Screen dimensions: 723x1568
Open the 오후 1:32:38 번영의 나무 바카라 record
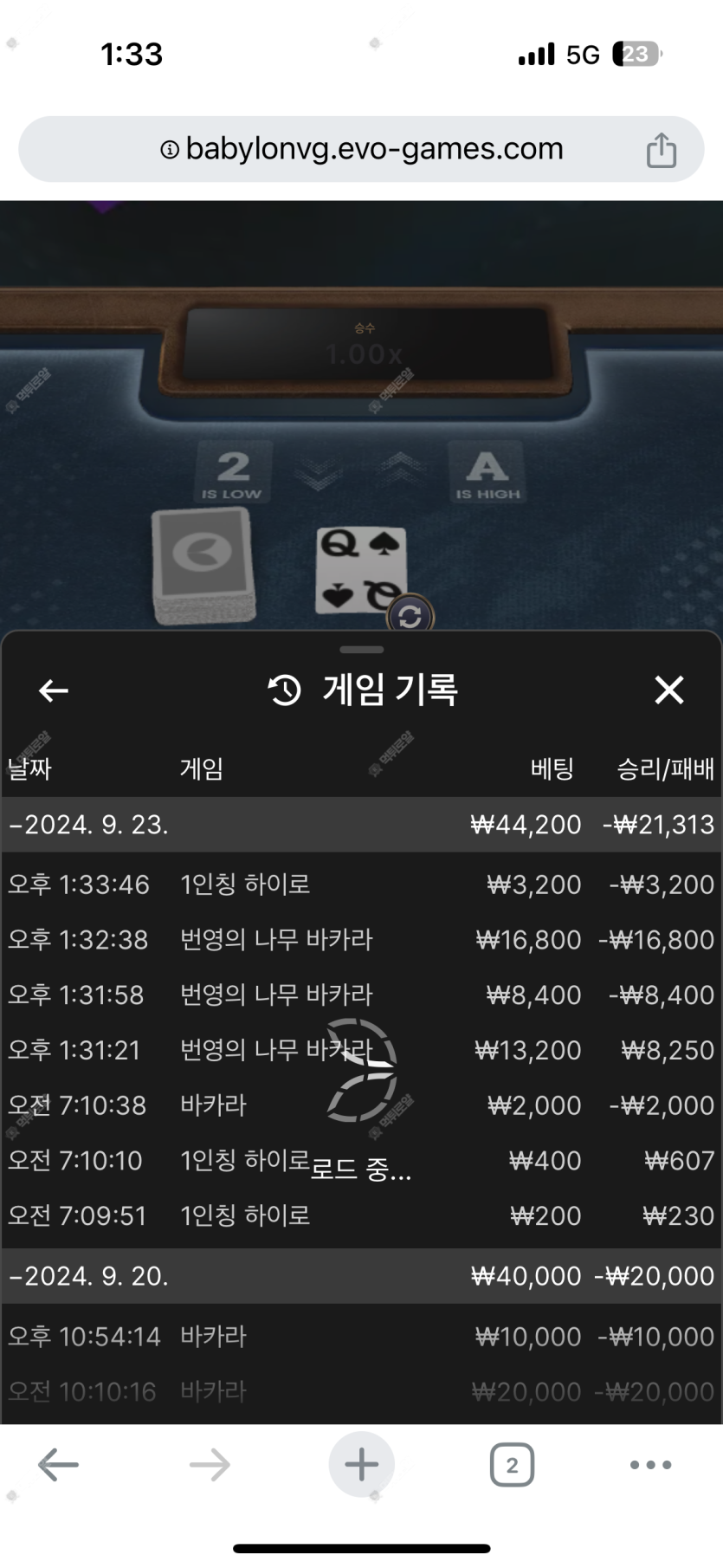click(x=361, y=940)
